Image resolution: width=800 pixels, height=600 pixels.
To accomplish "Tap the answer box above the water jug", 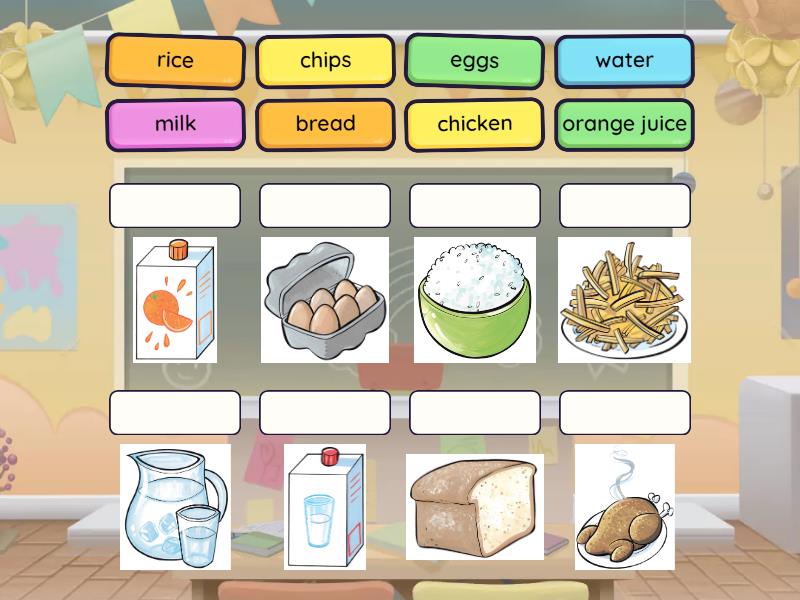I will 175,412.
